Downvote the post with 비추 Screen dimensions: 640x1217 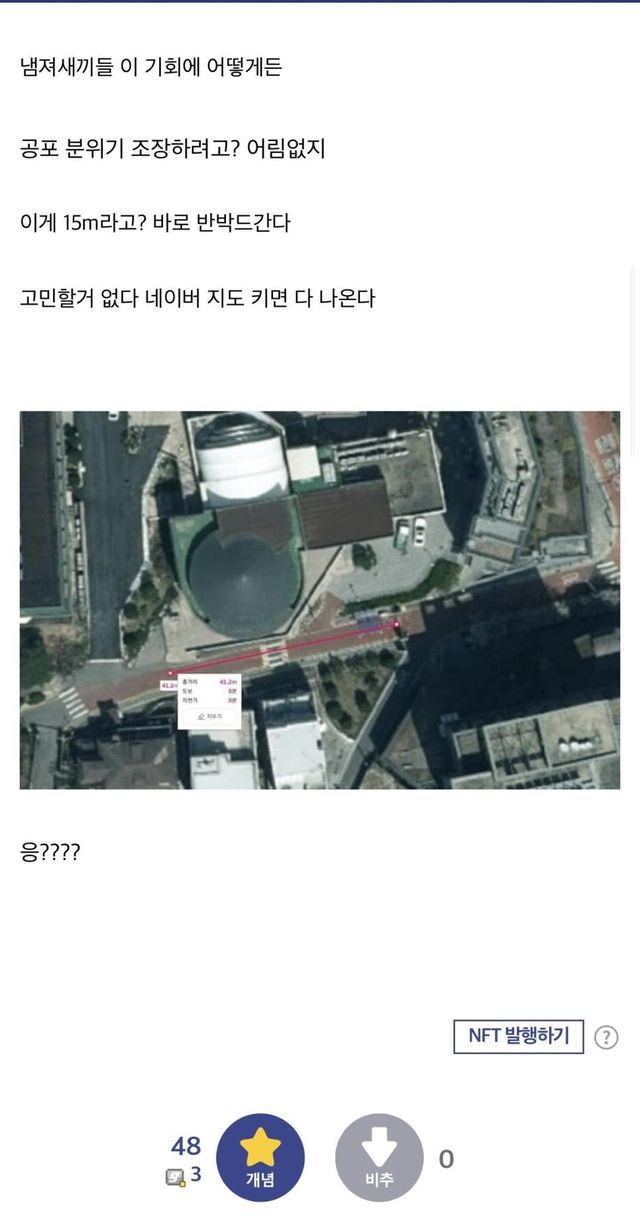(379, 1157)
